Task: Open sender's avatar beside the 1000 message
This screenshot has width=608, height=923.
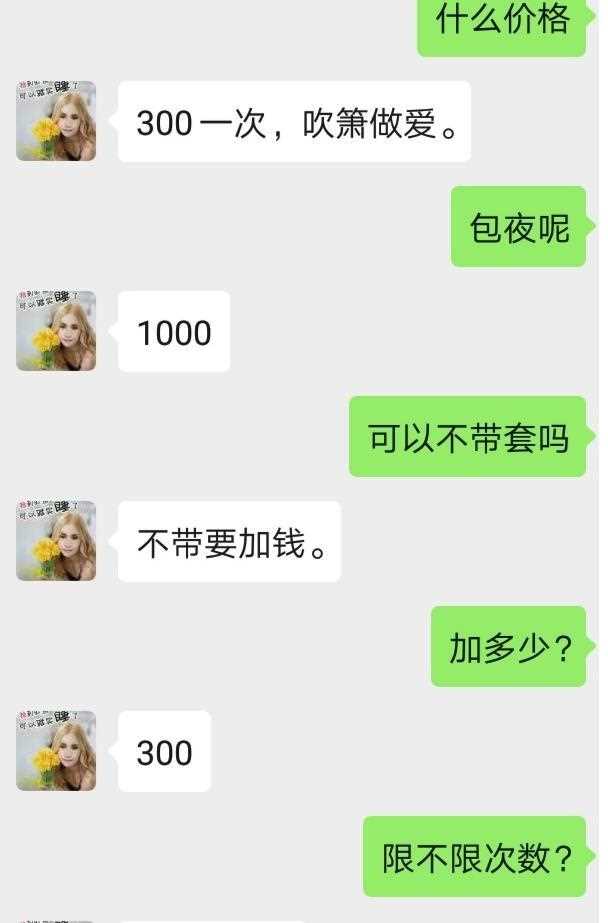Action: (x=56, y=331)
